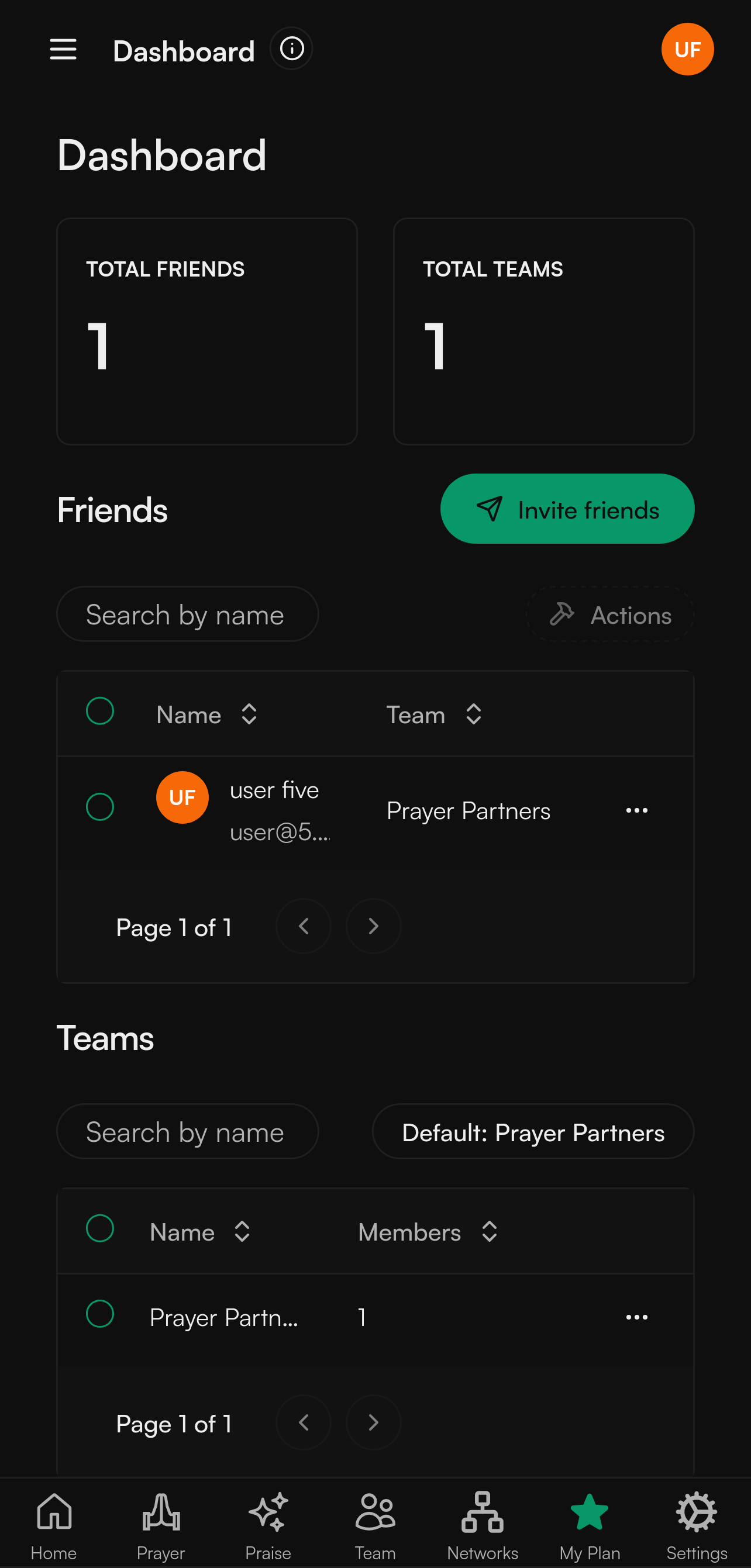Open more options for user five
Screen dimensions: 751x1568
636,810
